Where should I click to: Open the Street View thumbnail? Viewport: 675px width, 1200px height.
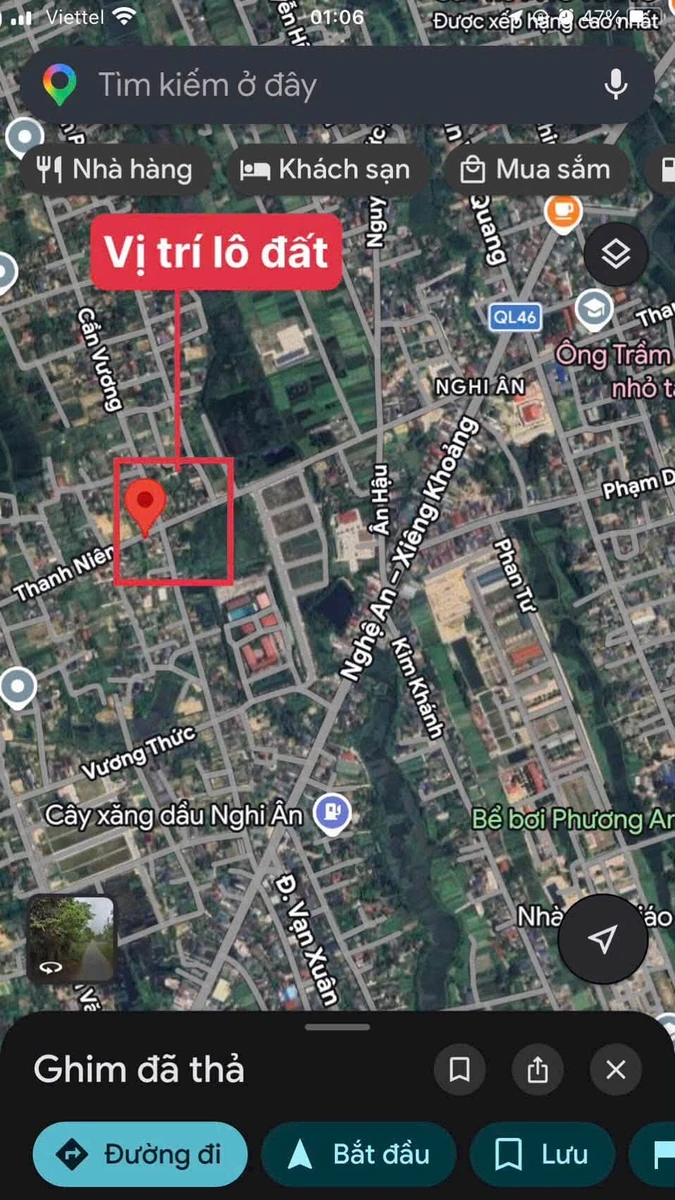pyautogui.click(x=70, y=940)
